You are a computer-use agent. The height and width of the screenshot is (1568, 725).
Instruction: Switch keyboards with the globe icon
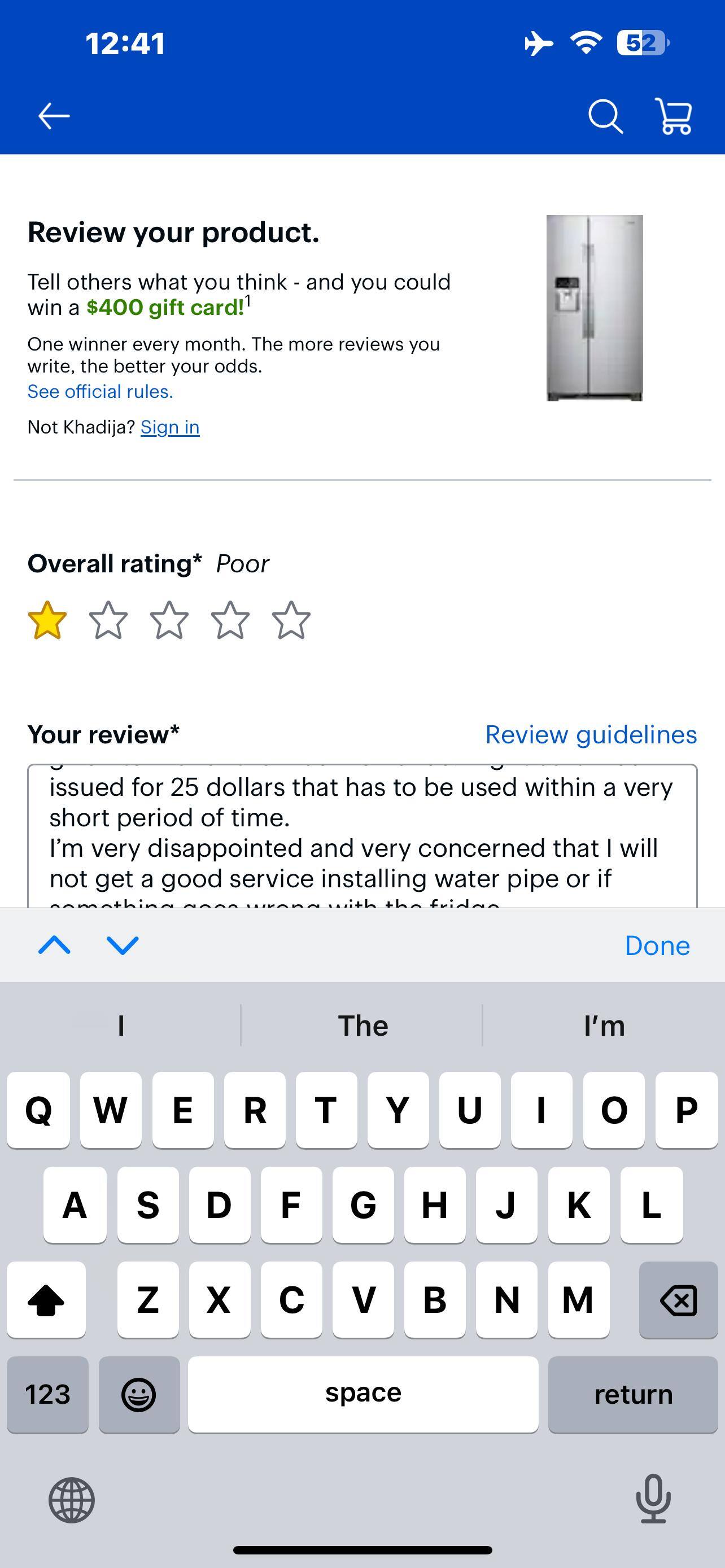click(72, 1499)
